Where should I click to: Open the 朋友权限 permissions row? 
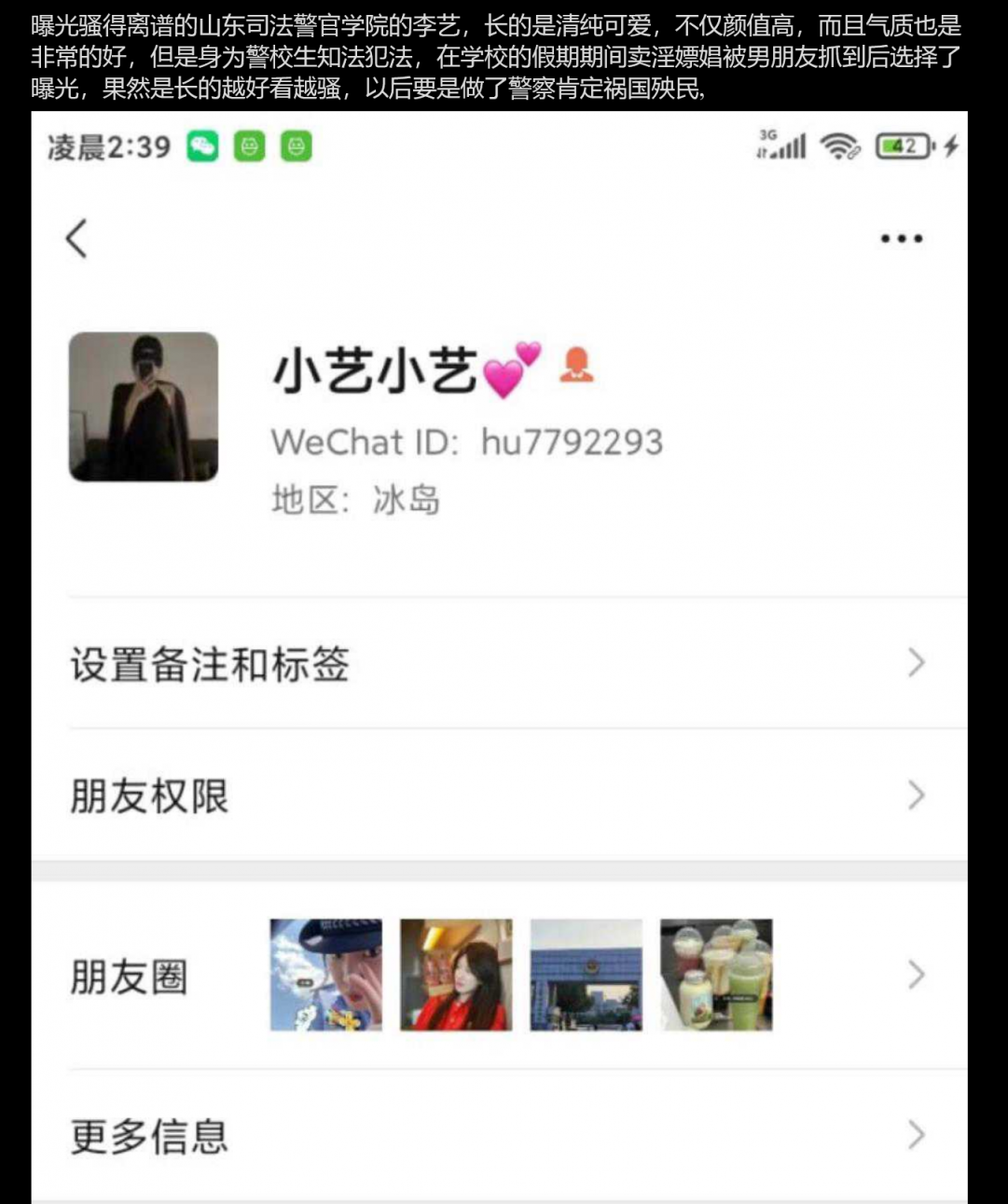coord(148,796)
